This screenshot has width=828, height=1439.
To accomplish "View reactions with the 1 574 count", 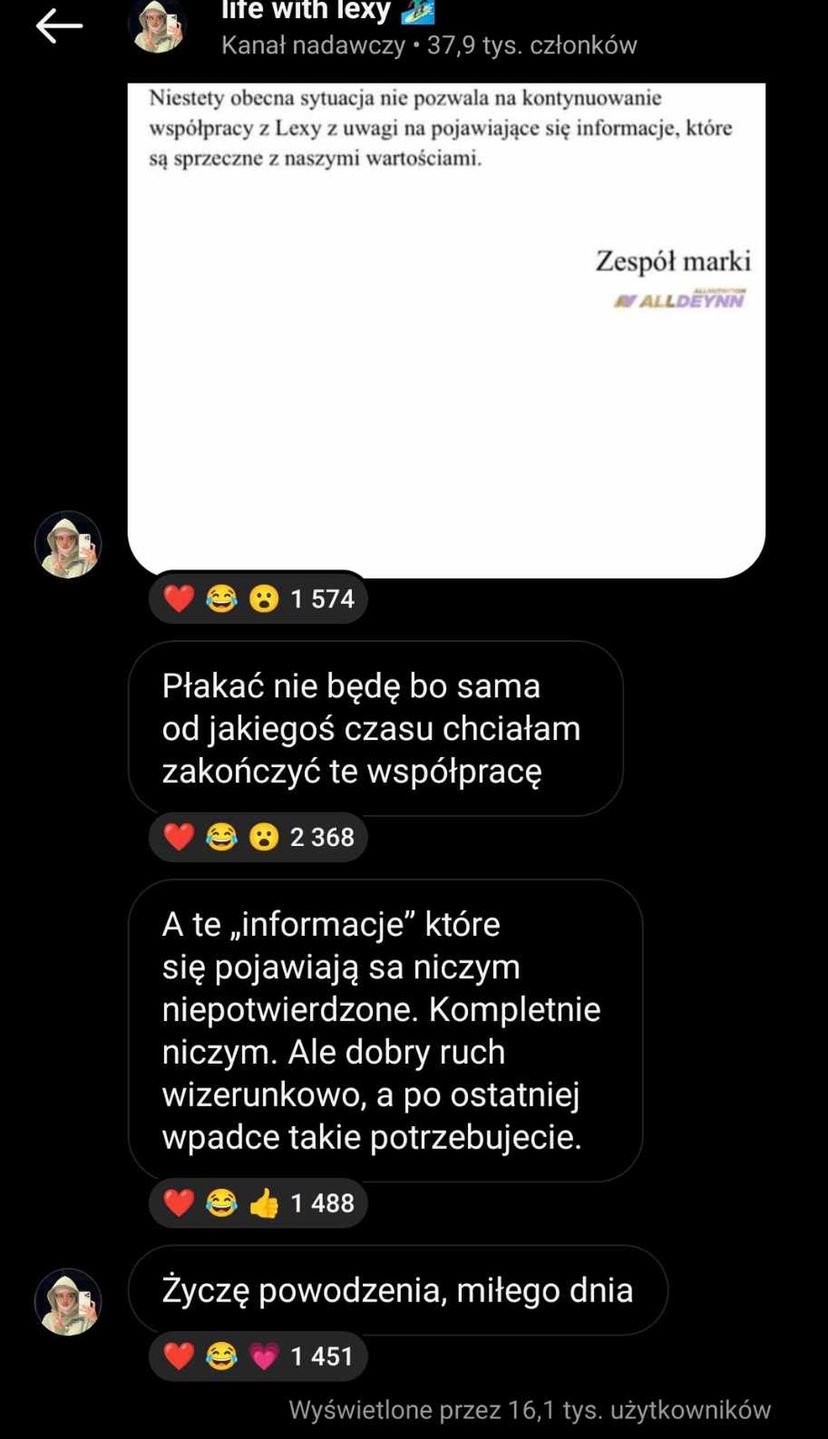I will pyautogui.click(x=258, y=599).
